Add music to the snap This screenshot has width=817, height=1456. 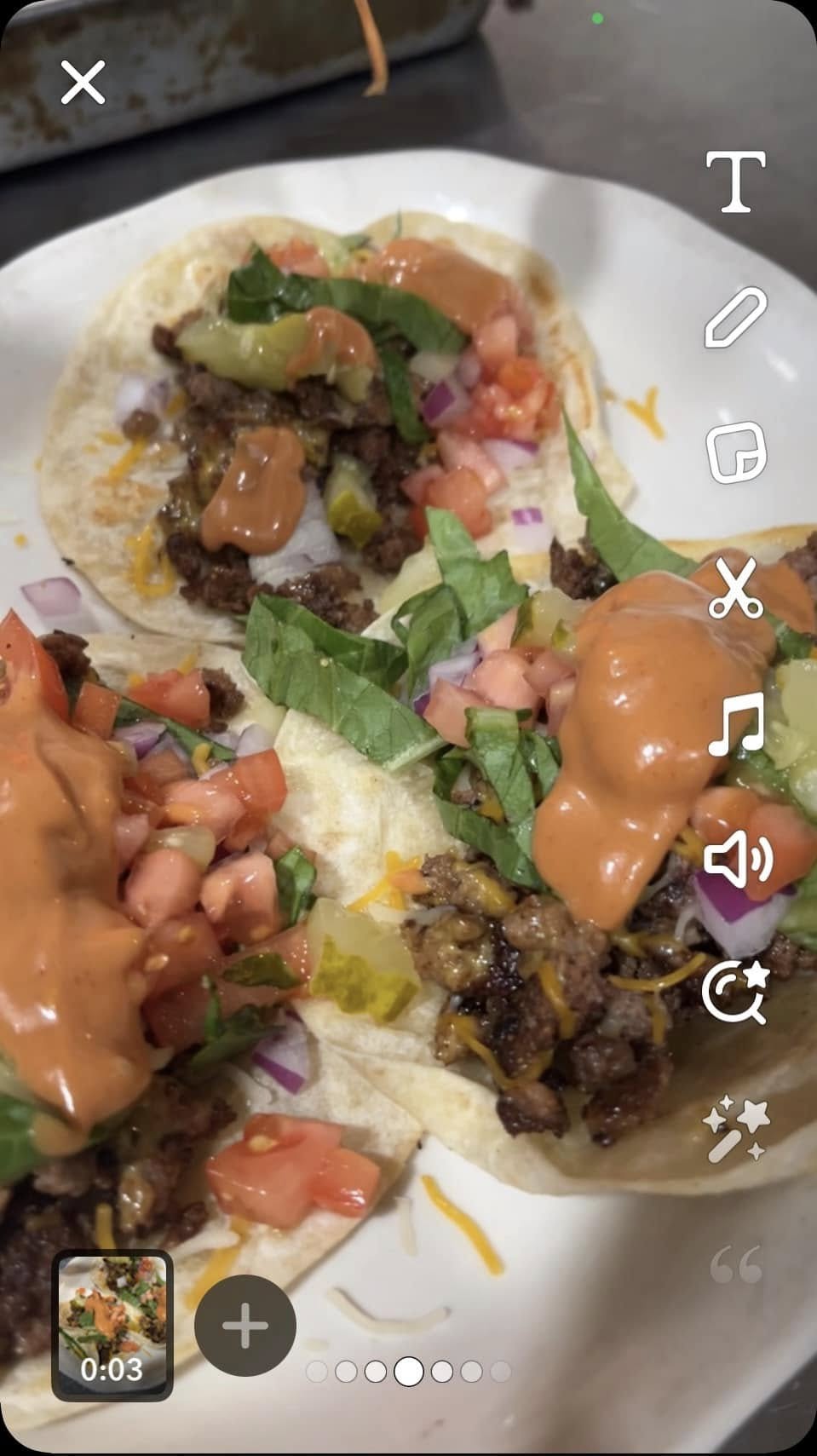pyautogui.click(x=736, y=725)
